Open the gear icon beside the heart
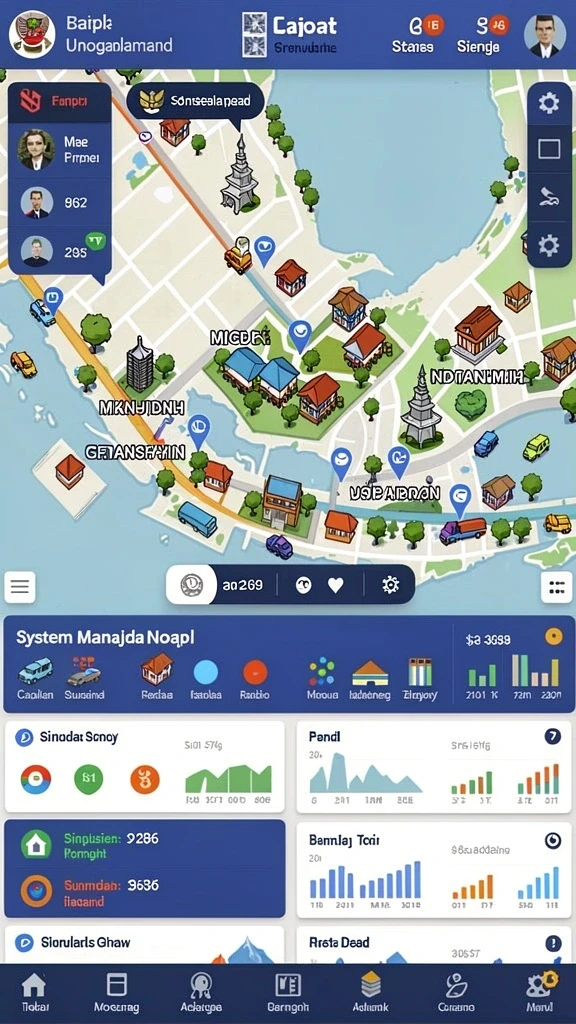The width and height of the screenshot is (576, 1024). (x=391, y=584)
